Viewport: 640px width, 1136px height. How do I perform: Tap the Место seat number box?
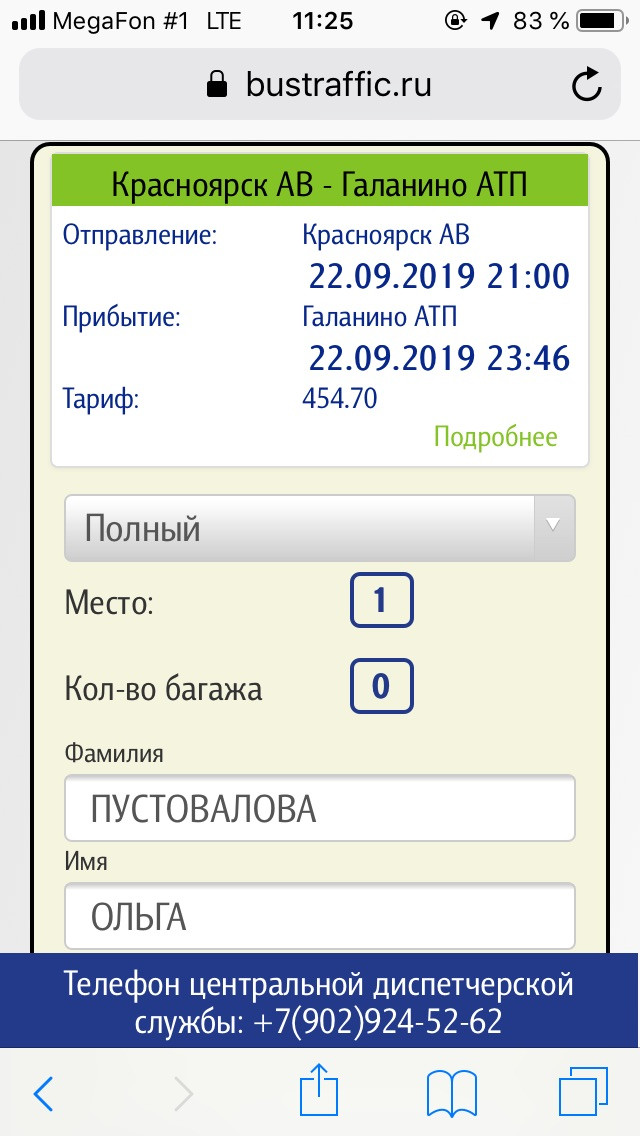[x=380, y=601]
